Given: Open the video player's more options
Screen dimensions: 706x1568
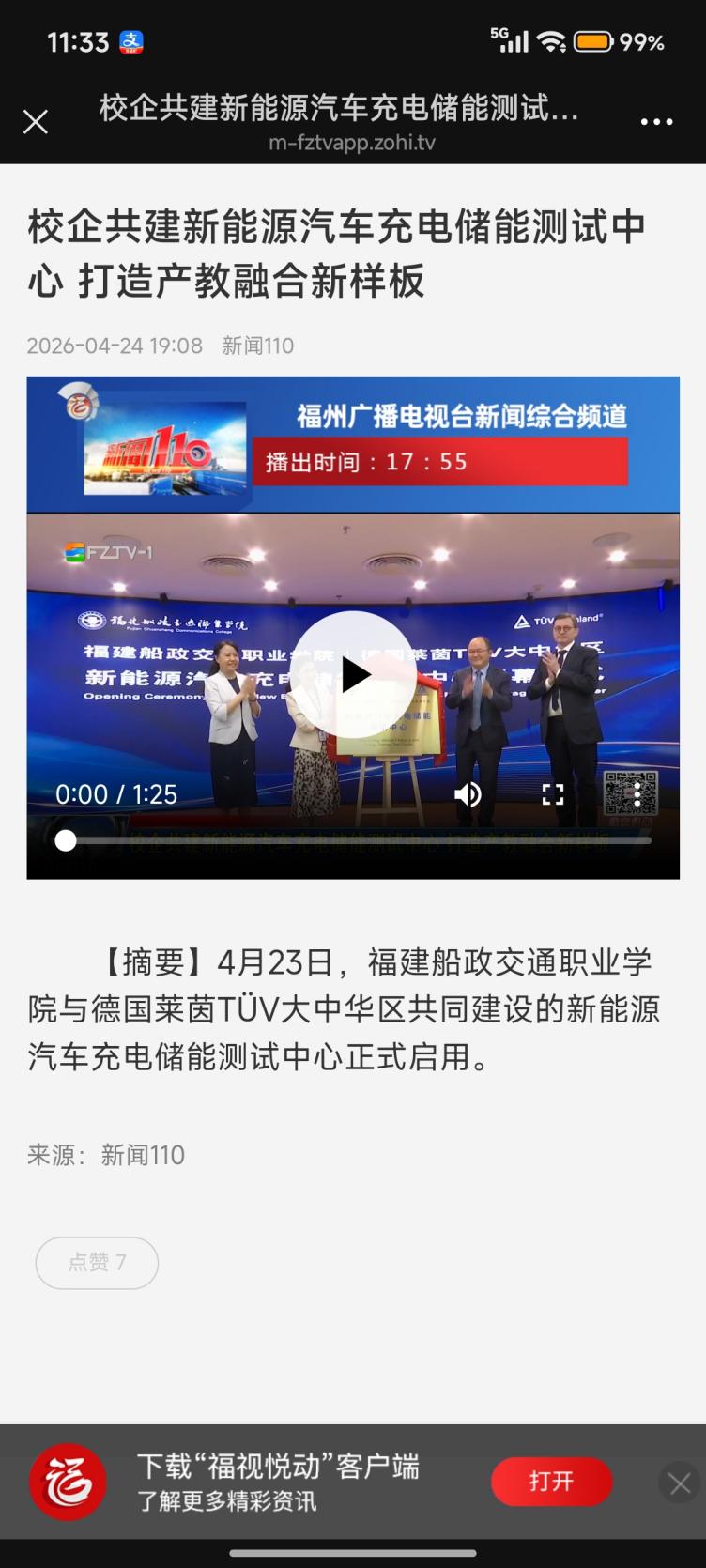Looking at the screenshot, I should (637, 794).
